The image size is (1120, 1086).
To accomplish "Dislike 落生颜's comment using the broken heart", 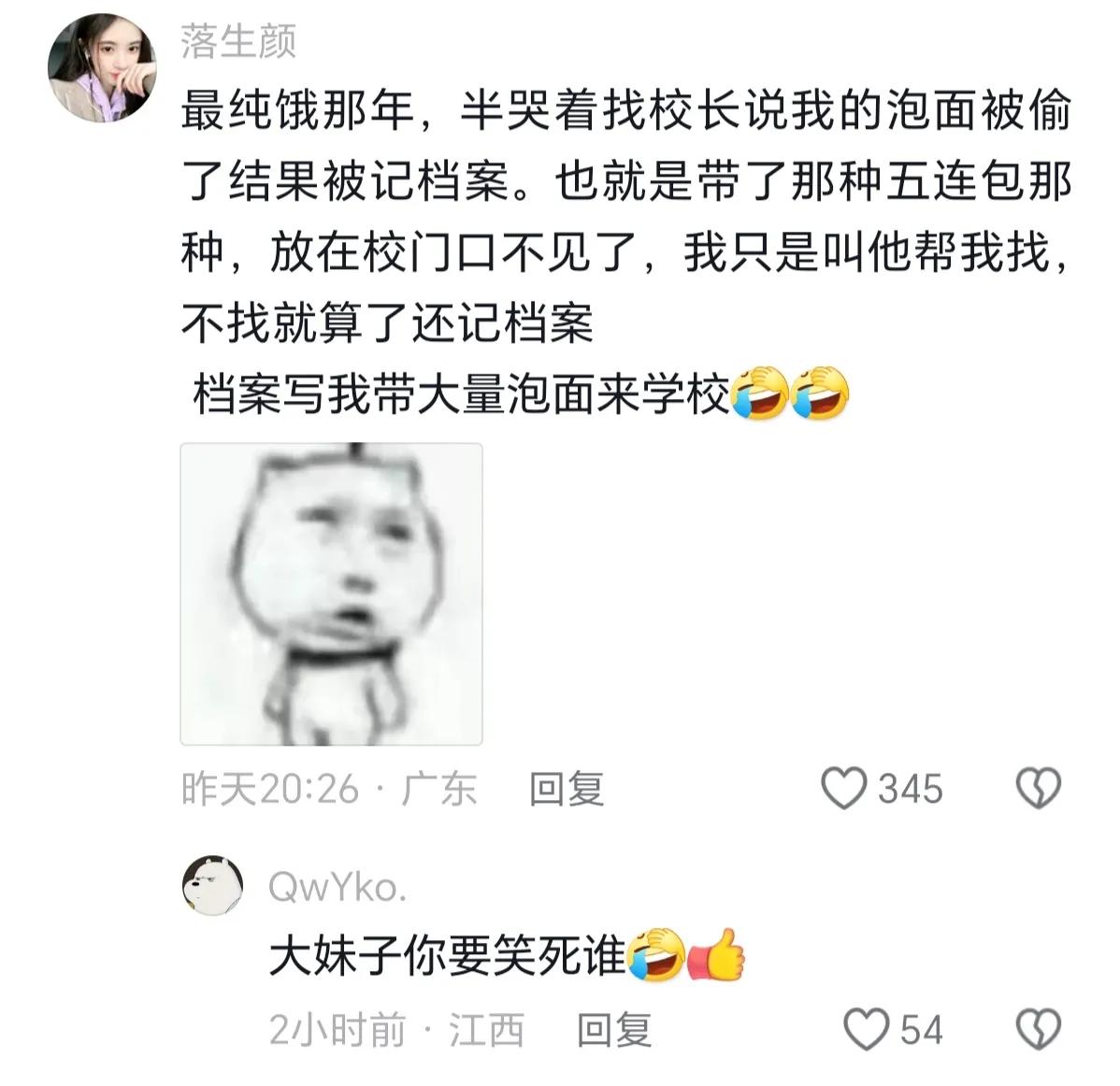I will pyautogui.click(x=1038, y=788).
